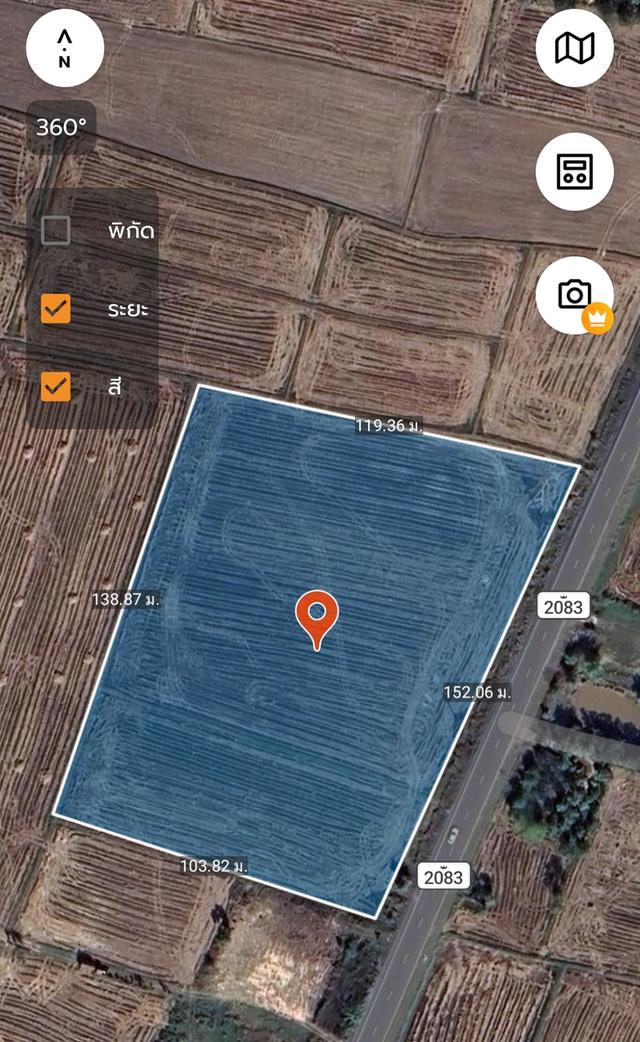Open the 360° view
The image size is (640, 1042).
(x=61, y=126)
